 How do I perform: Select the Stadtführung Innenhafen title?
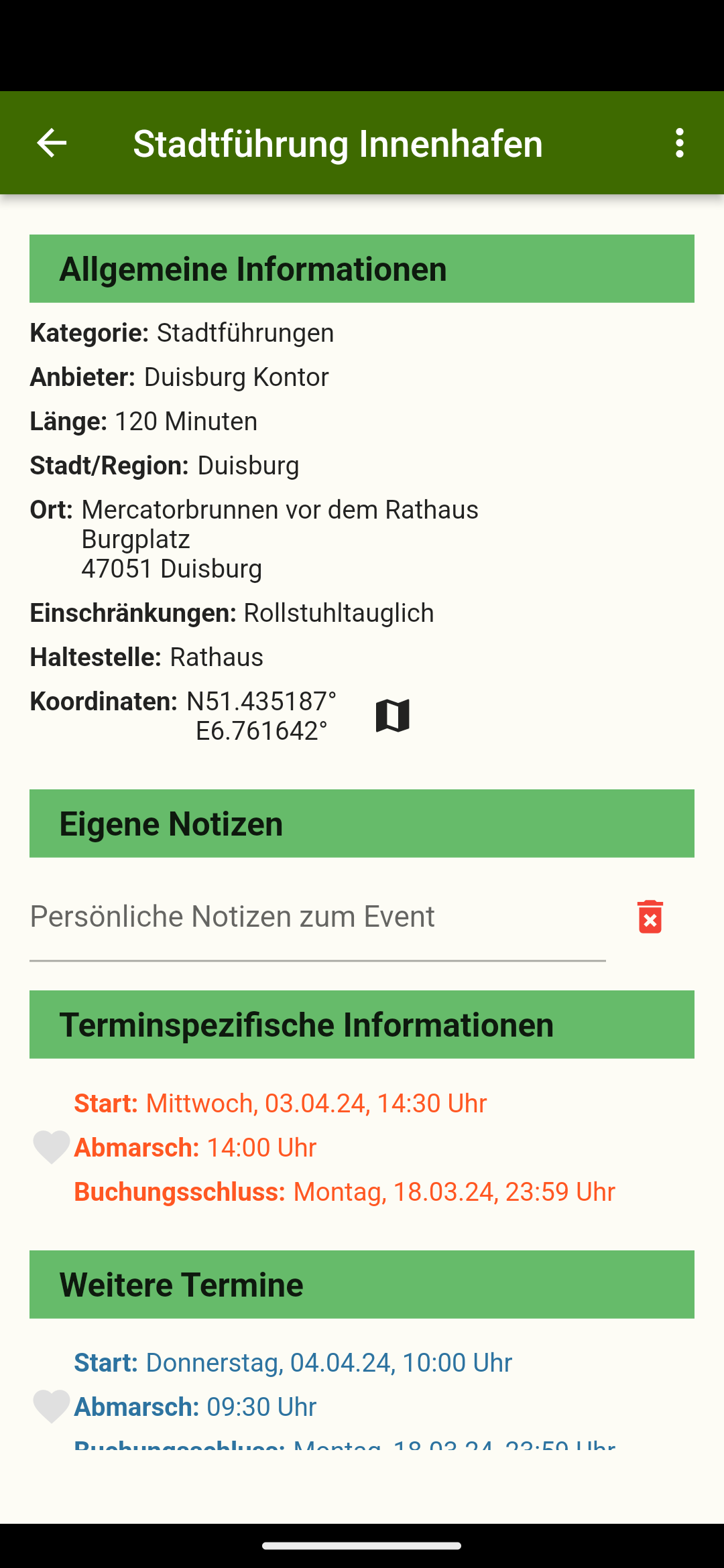click(337, 143)
